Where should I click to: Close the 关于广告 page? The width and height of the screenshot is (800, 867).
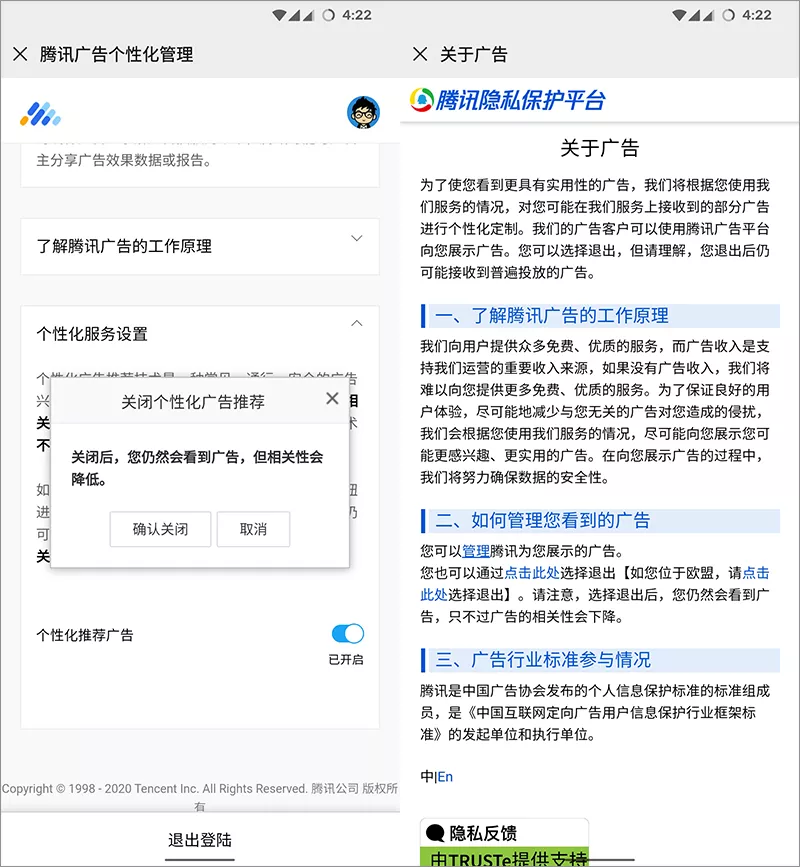pyautogui.click(x=420, y=54)
